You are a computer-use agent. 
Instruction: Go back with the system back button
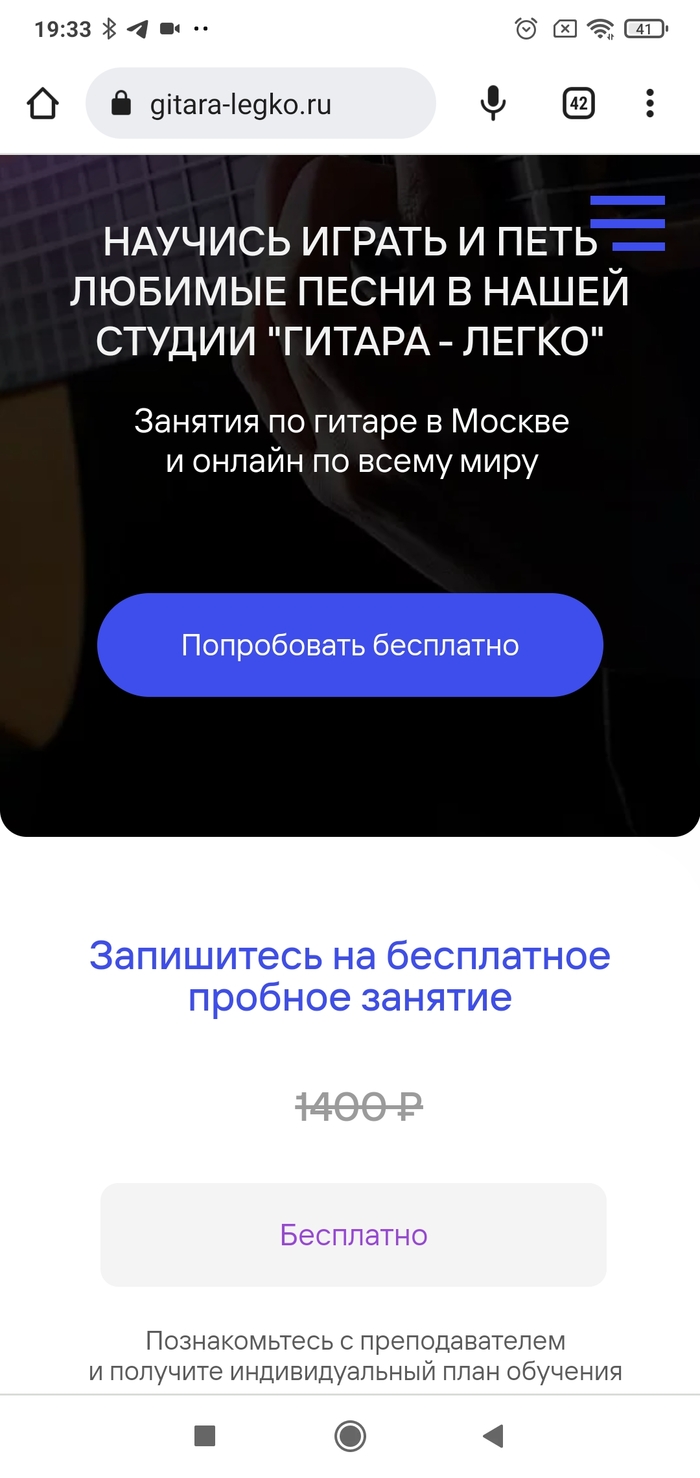tap(492, 1437)
